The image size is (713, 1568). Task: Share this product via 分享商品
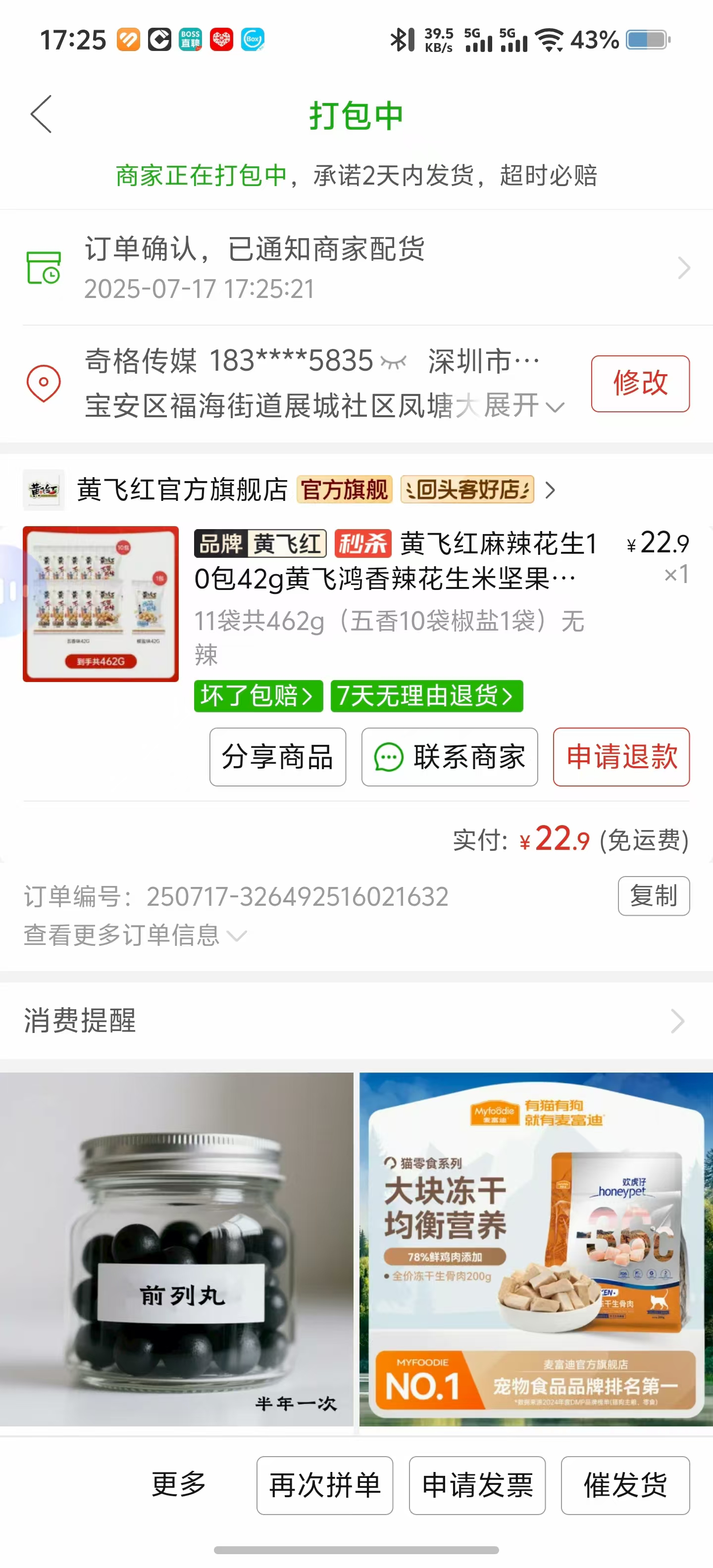click(278, 757)
